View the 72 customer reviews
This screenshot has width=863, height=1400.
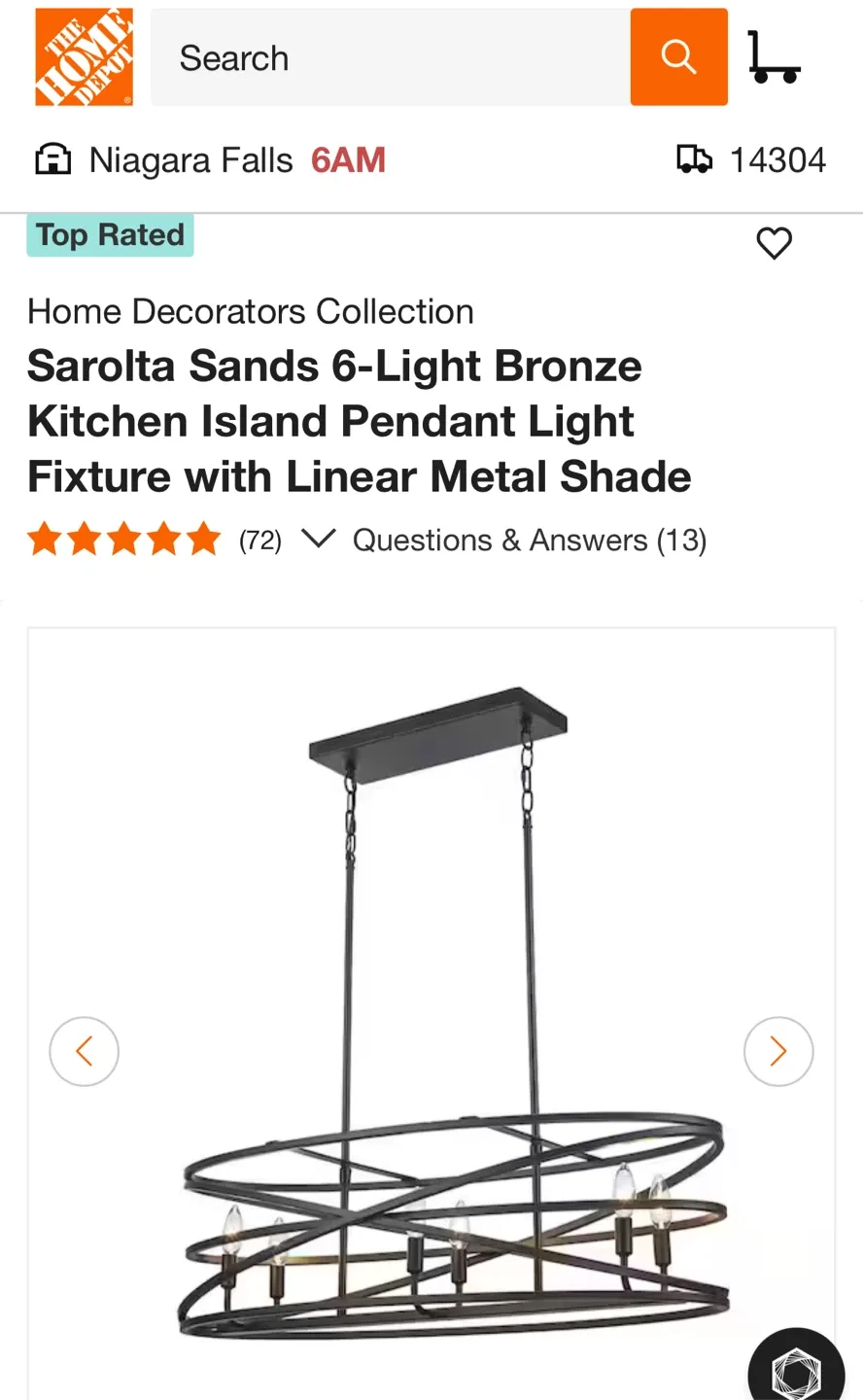259,539
